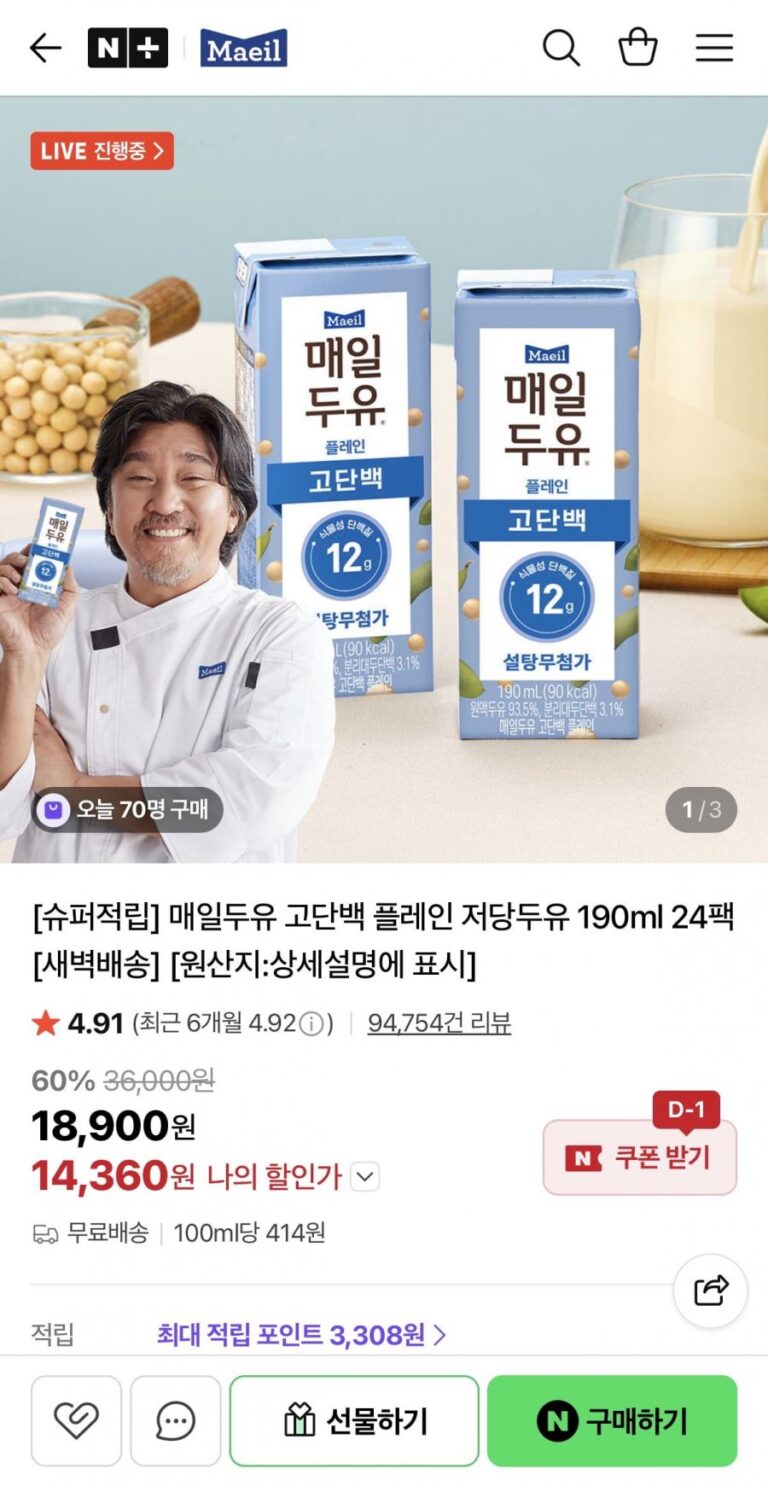This screenshot has width=768, height=1486.
Task: Open the hamburger menu
Action: 714,48
